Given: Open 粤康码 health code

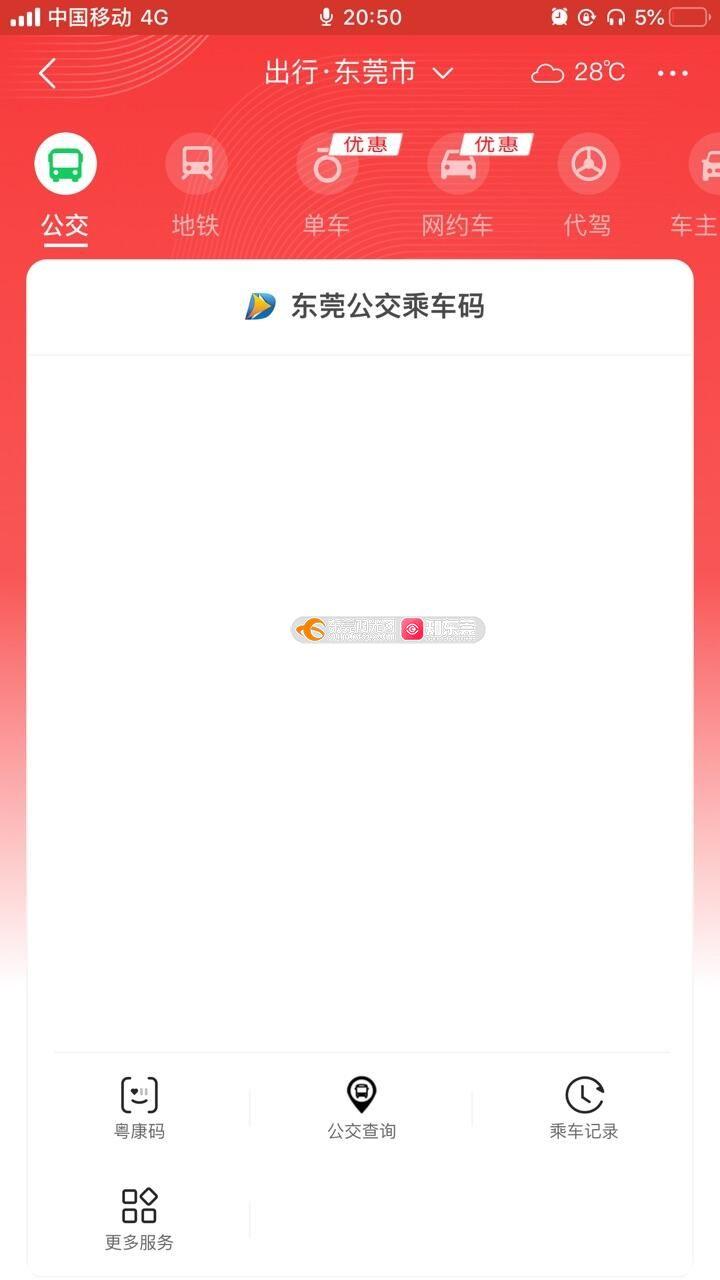Looking at the screenshot, I should coord(139,1108).
